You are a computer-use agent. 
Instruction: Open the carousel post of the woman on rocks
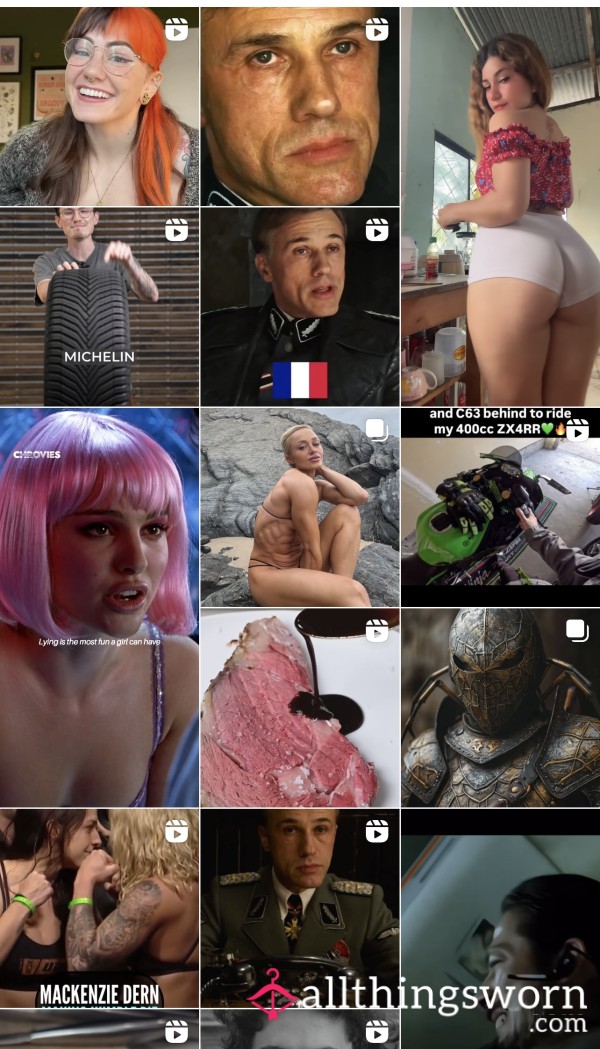(300, 507)
